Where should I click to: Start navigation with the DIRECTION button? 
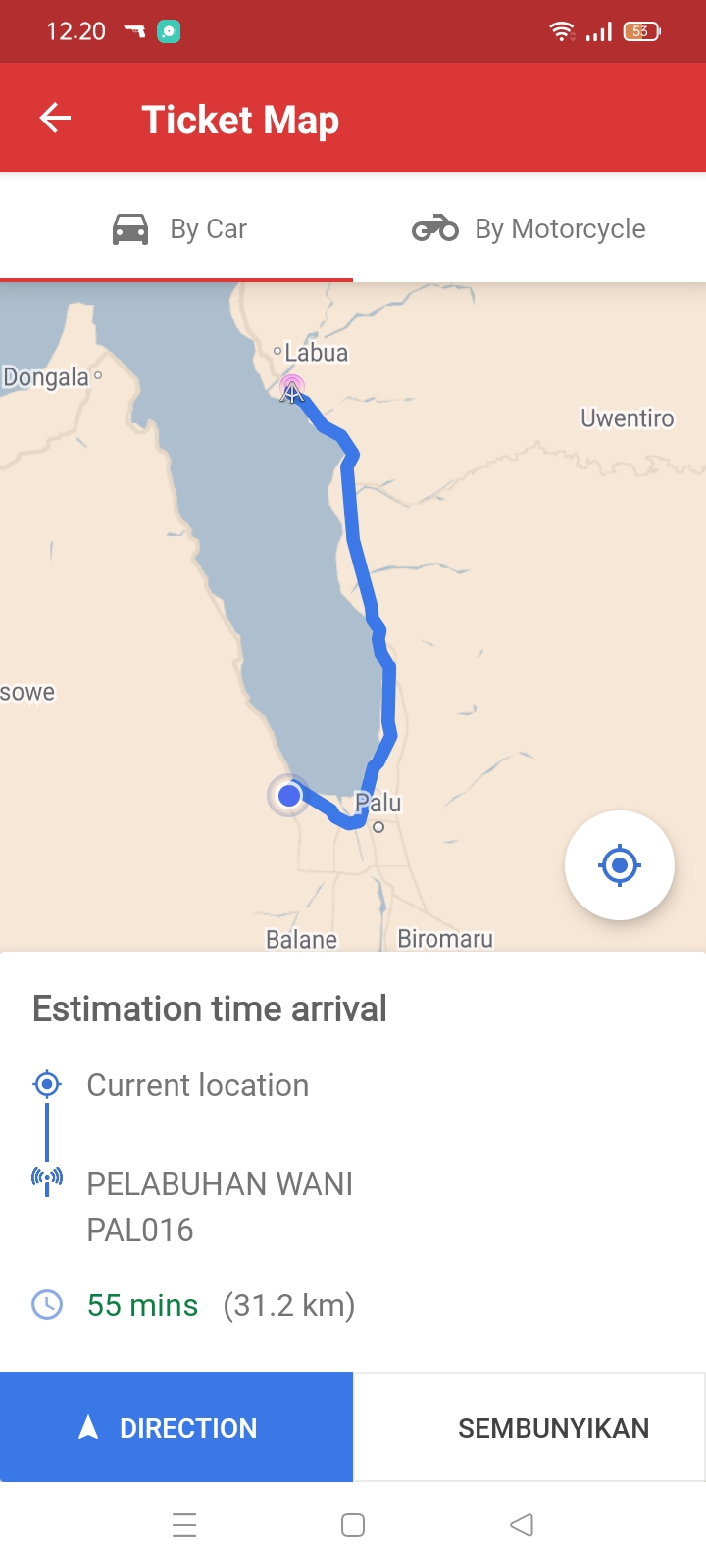click(176, 1427)
